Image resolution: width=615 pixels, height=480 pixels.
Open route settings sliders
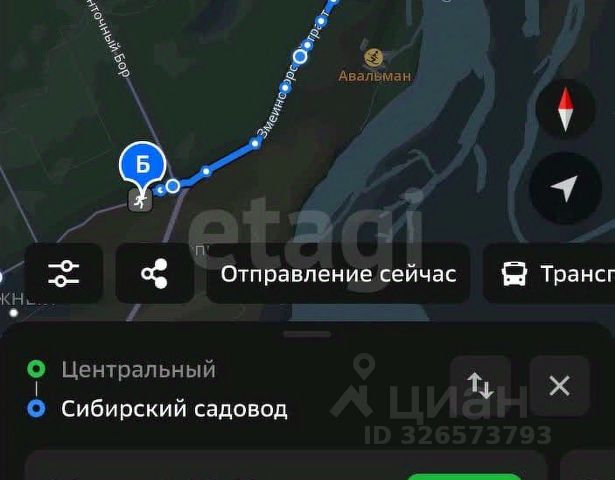(x=63, y=273)
